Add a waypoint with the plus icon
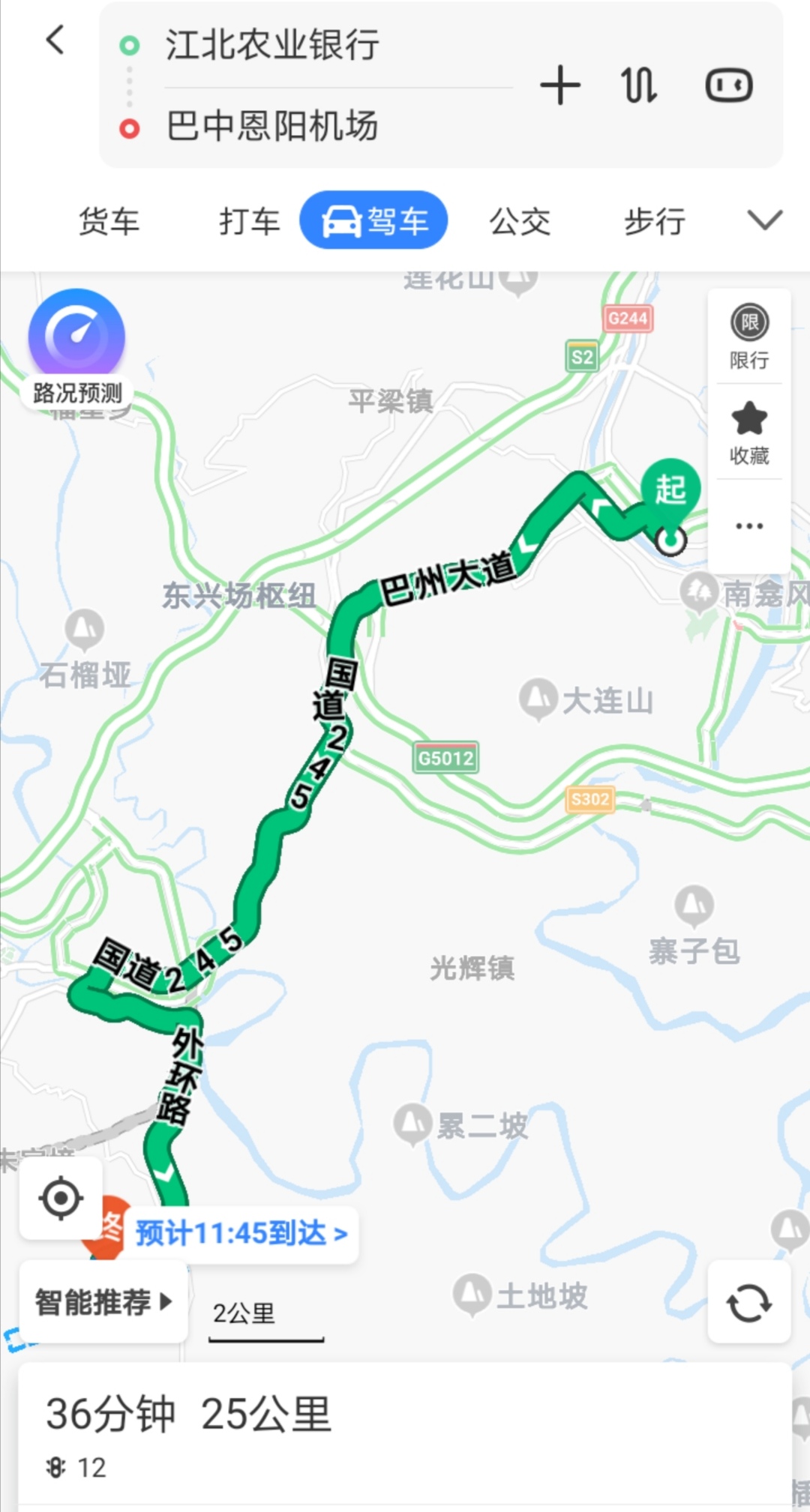This screenshot has height=1512, width=810. click(560, 85)
